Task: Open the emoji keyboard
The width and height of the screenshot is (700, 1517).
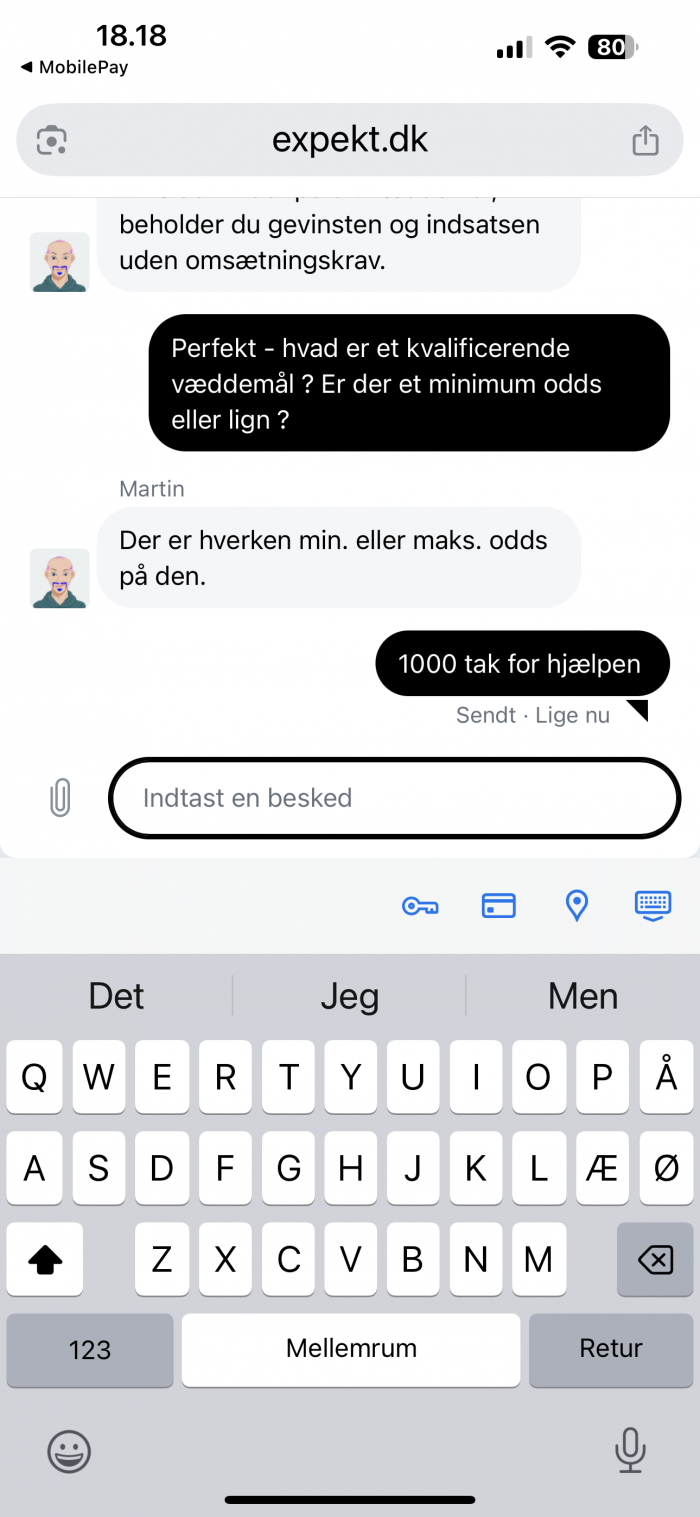Action: 69,1449
